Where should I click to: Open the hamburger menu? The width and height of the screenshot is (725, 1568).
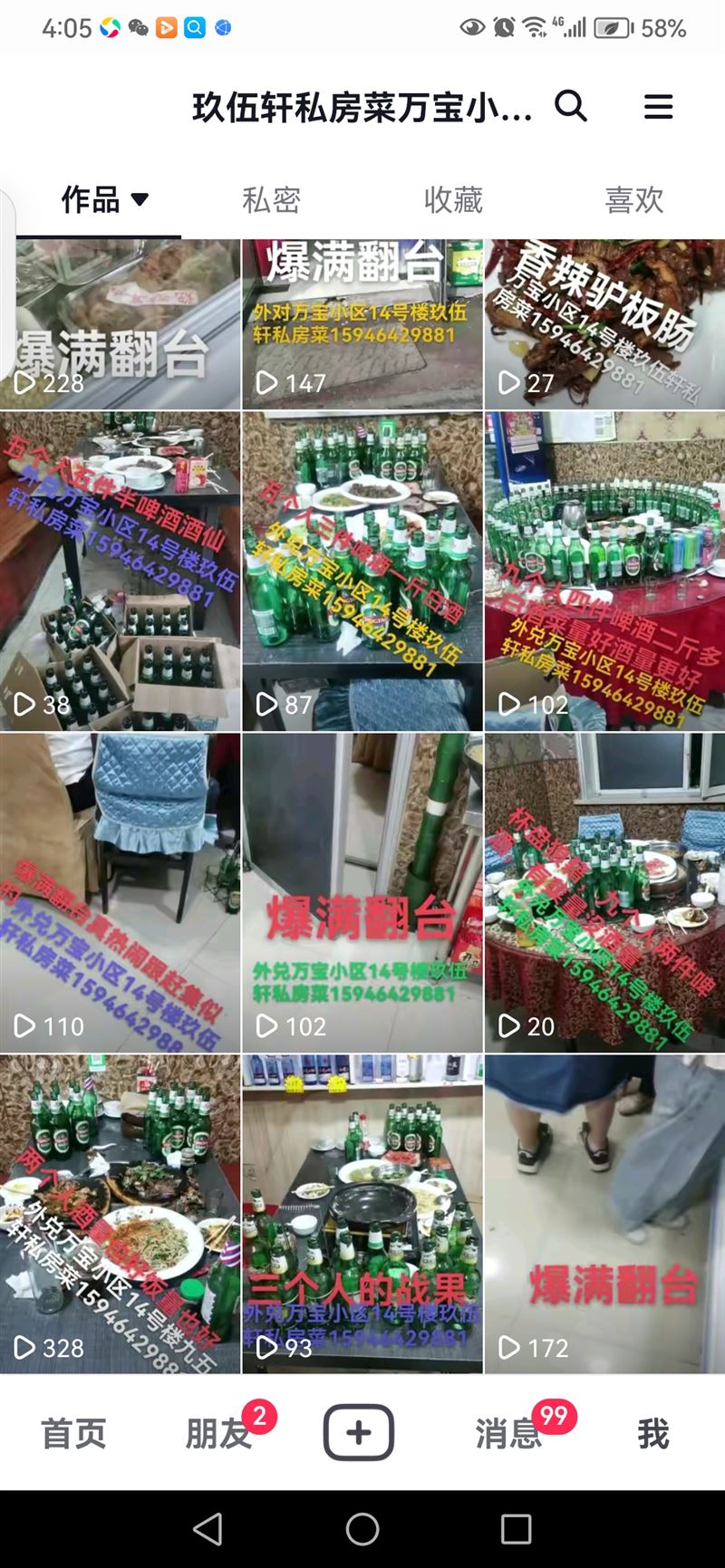click(x=658, y=107)
